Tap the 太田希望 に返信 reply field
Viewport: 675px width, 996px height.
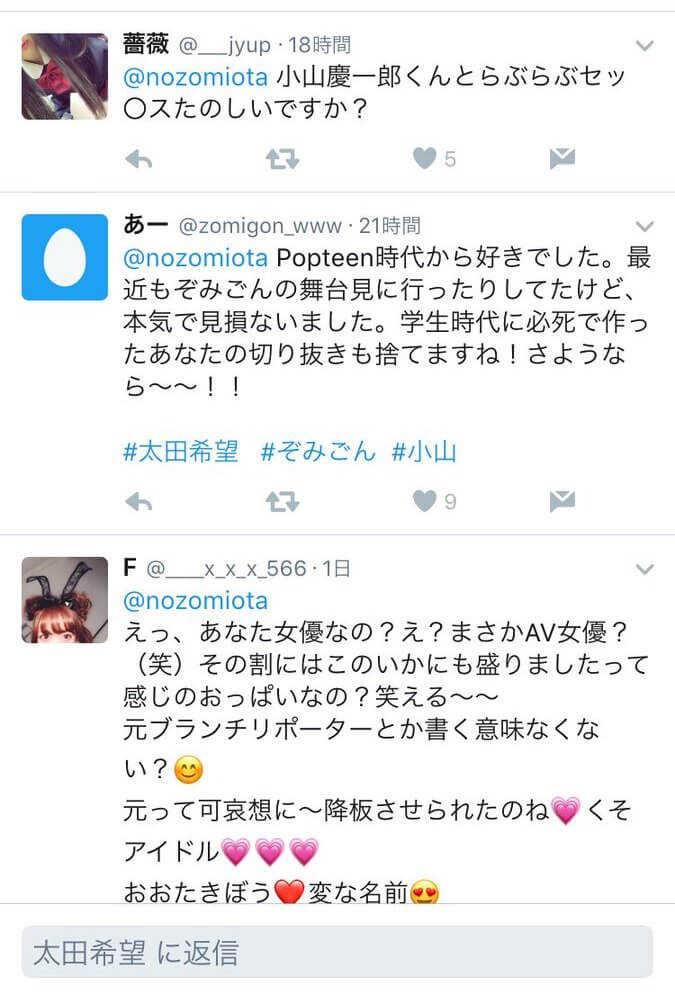[337, 951]
